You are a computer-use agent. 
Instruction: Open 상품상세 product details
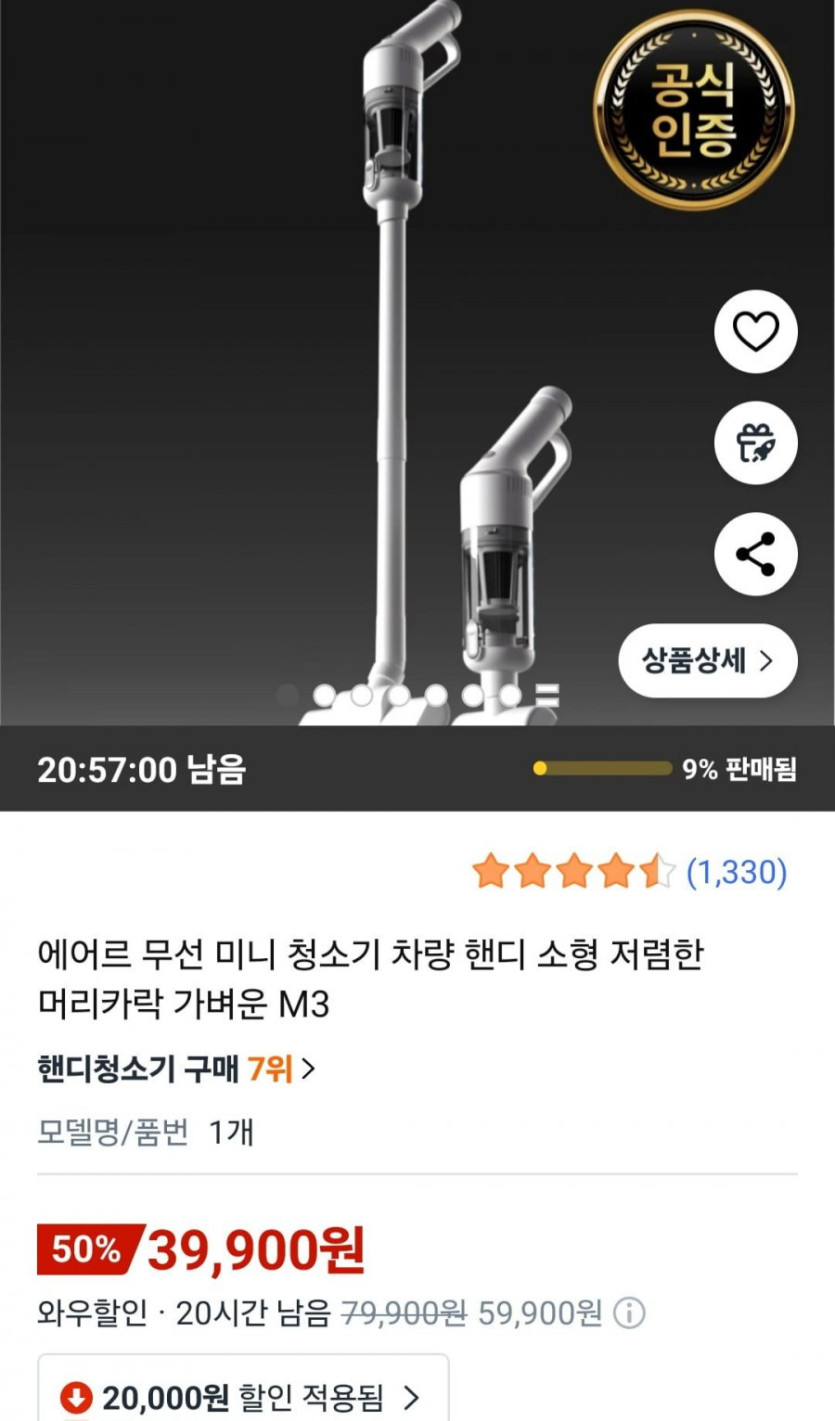(x=707, y=661)
